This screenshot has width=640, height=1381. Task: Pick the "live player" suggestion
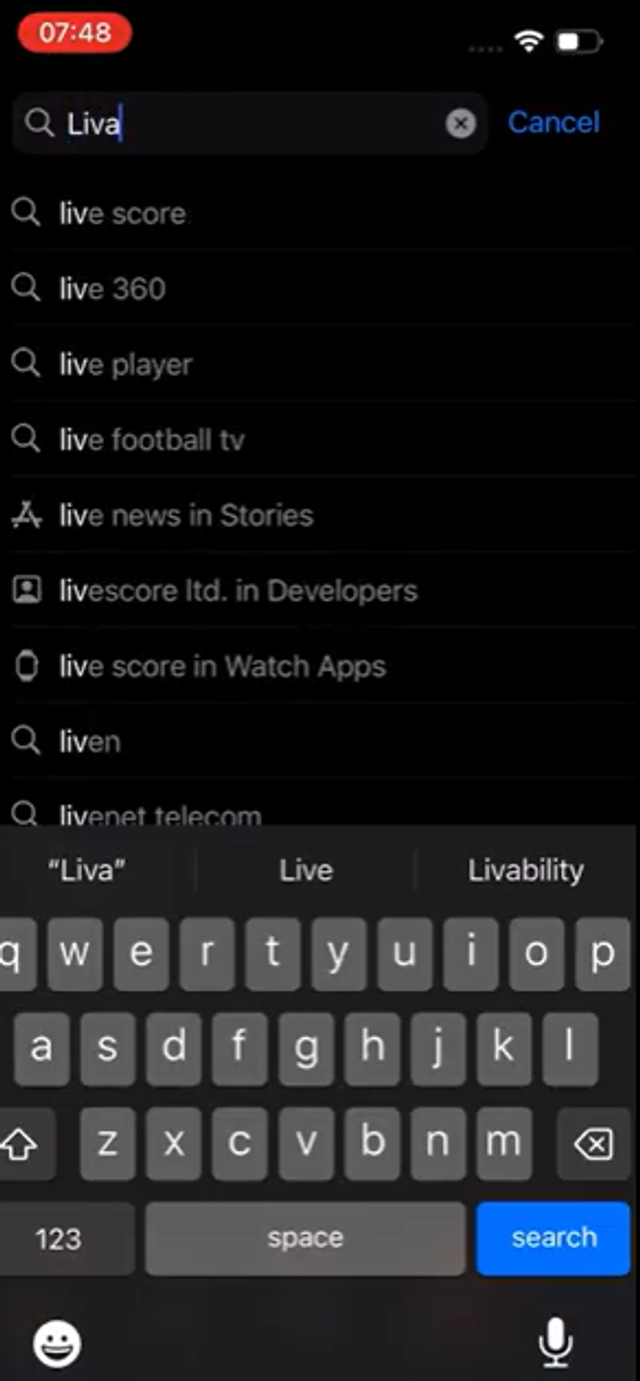125,365
